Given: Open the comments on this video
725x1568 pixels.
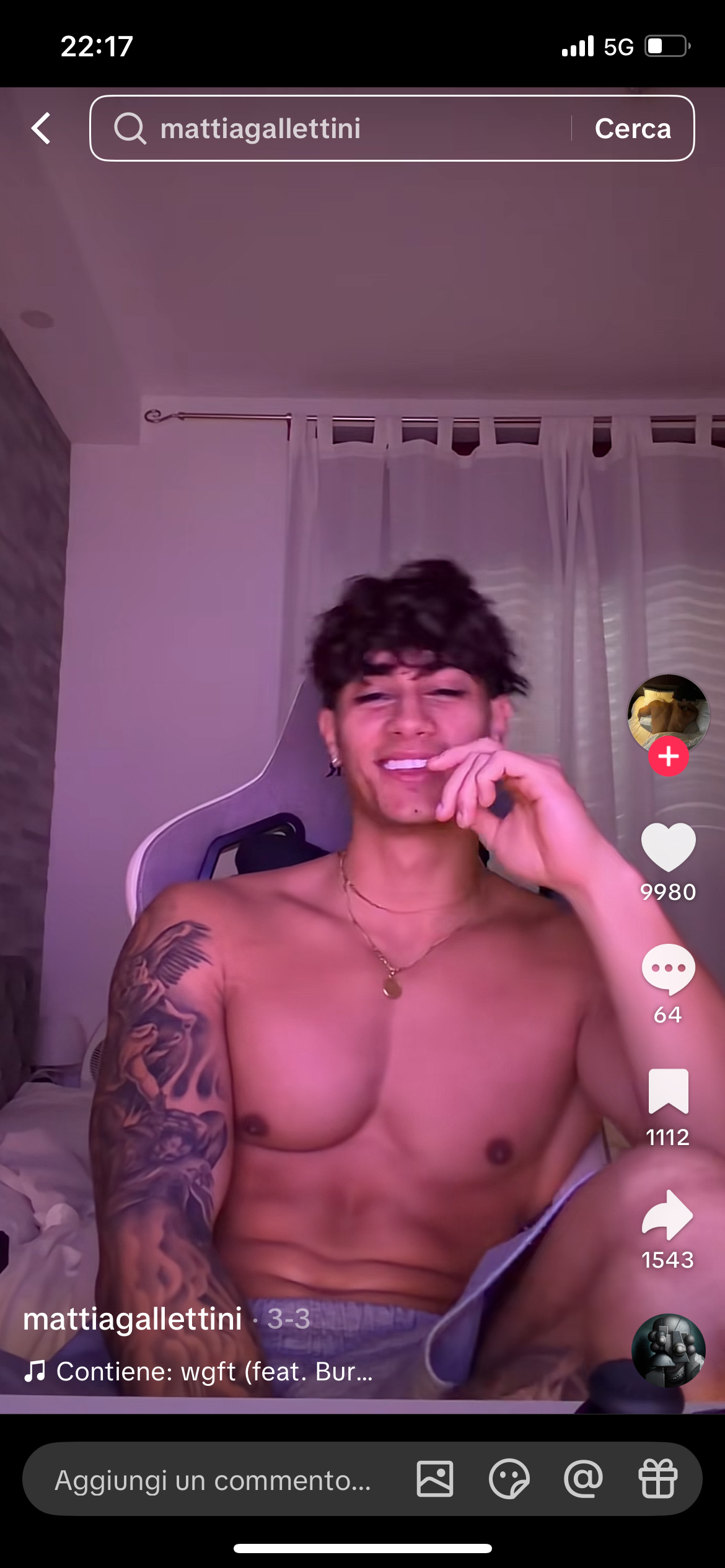Looking at the screenshot, I should click(x=668, y=969).
